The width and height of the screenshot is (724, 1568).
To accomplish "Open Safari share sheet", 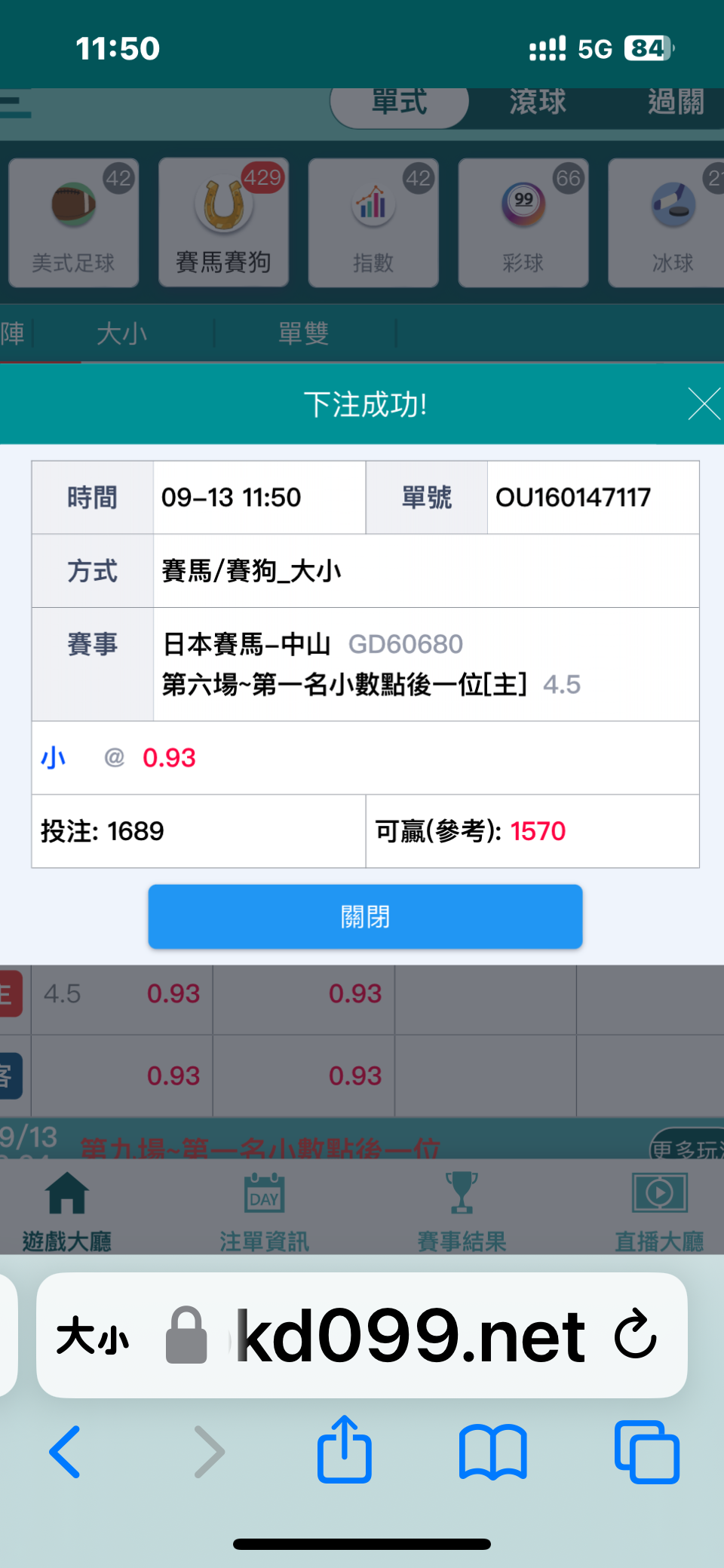I will 345,1450.
